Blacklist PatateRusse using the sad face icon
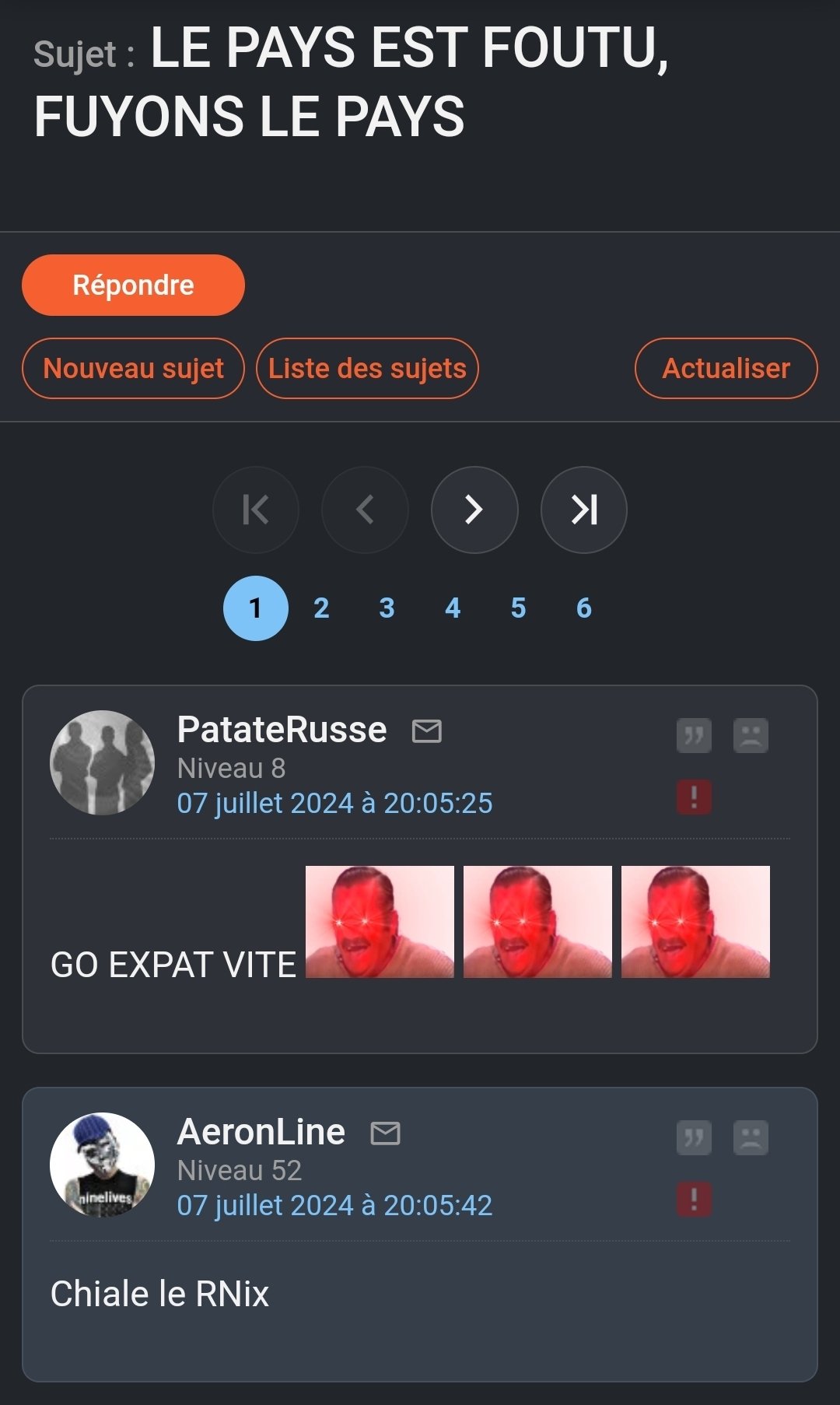The height and width of the screenshot is (1405, 840). [x=751, y=735]
